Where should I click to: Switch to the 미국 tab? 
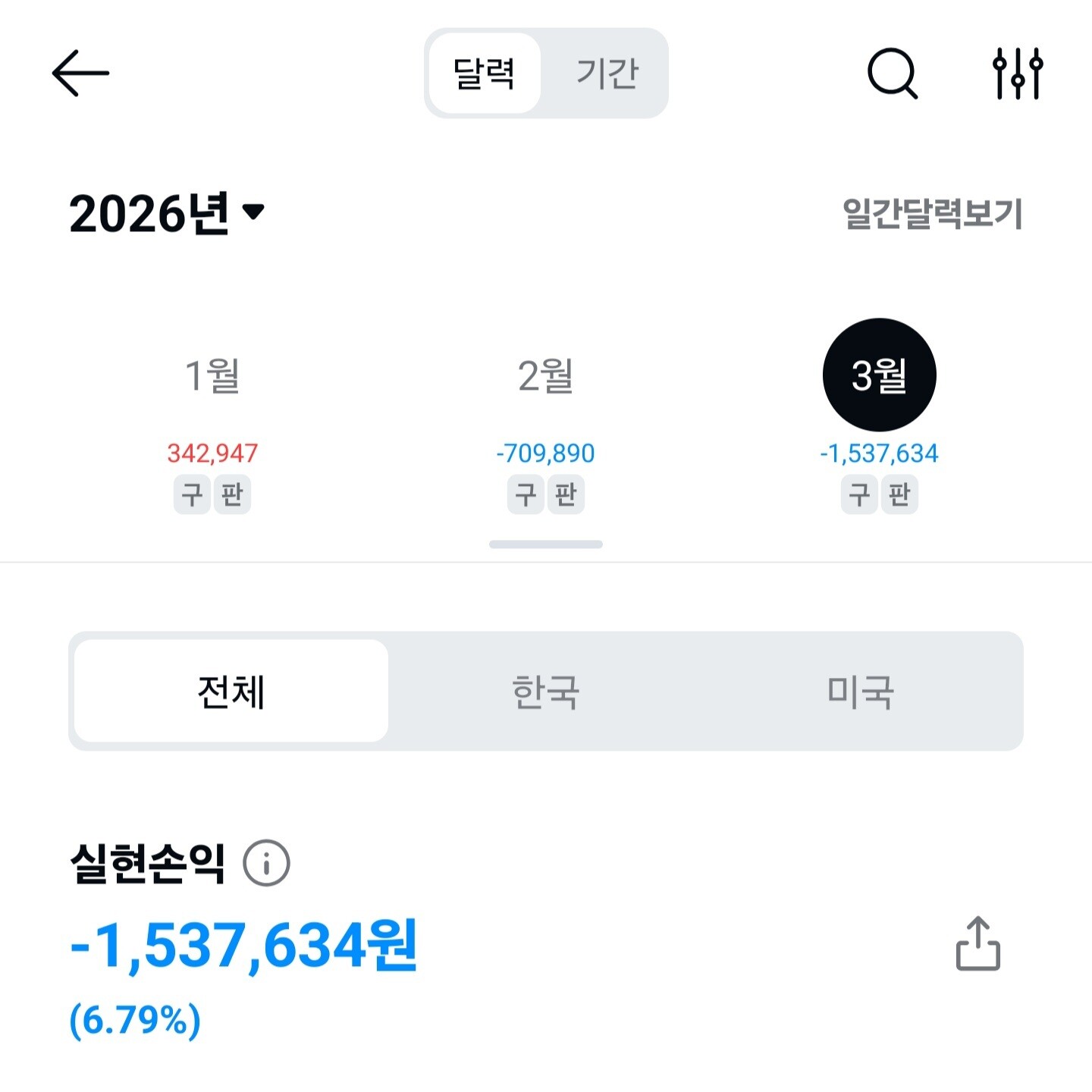click(861, 691)
